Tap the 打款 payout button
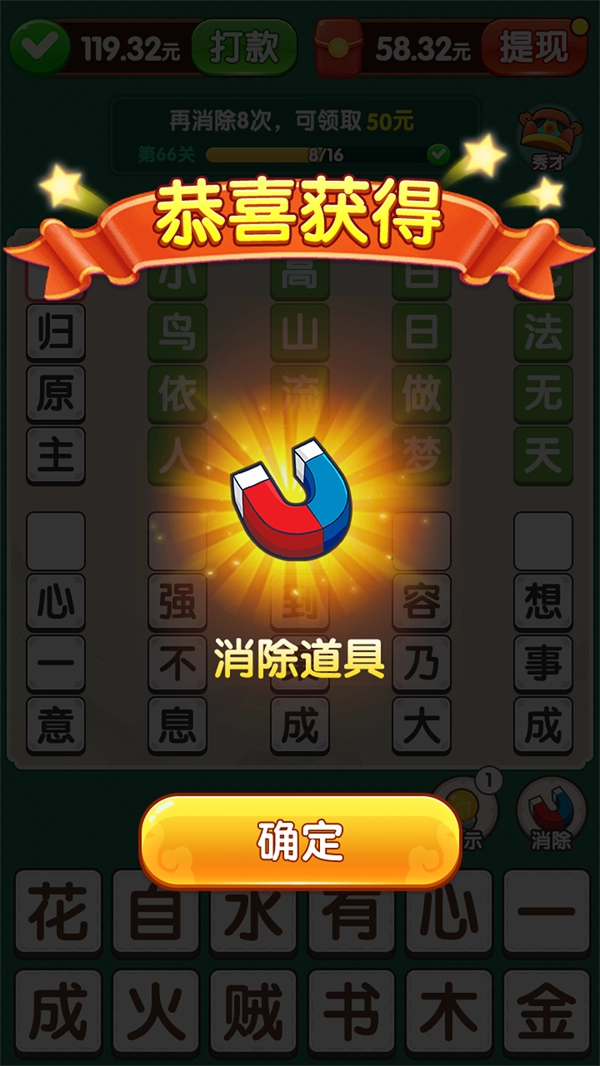The height and width of the screenshot is (1066, 600). click(x=244, y=47)
